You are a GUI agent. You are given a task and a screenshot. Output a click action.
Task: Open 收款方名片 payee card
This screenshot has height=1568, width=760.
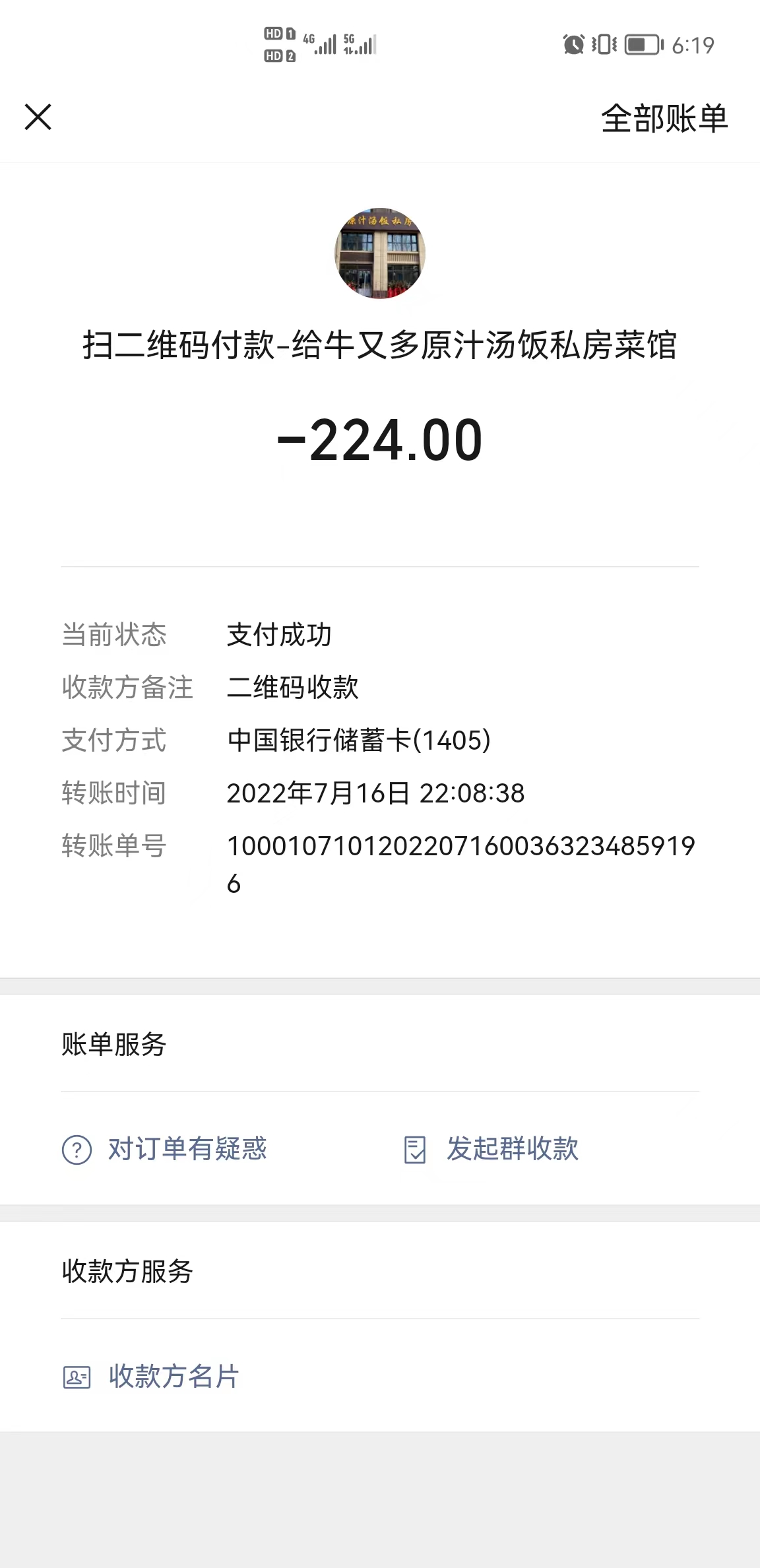(x=150, y=1376)
